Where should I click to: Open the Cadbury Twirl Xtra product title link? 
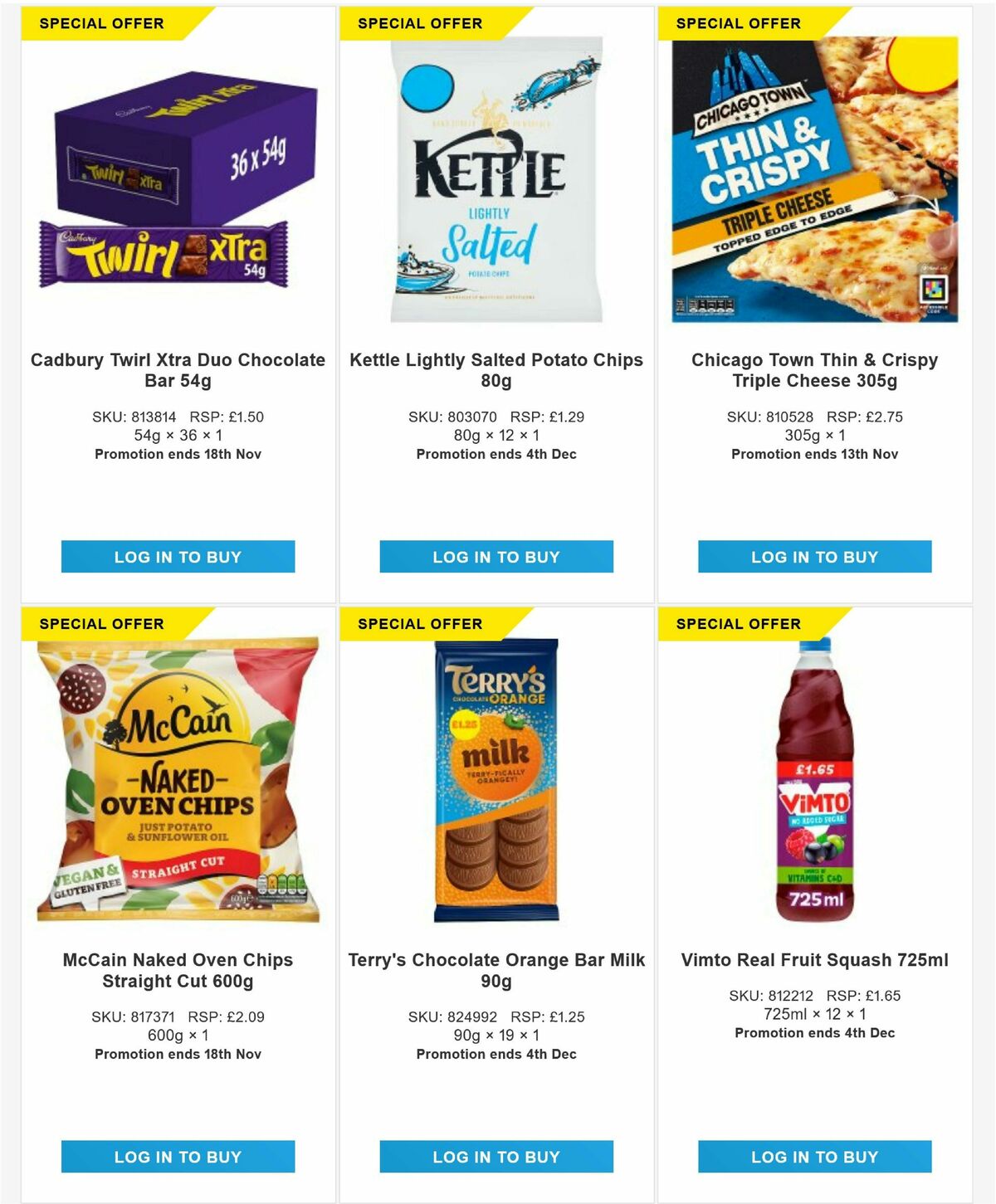(178, 371)
